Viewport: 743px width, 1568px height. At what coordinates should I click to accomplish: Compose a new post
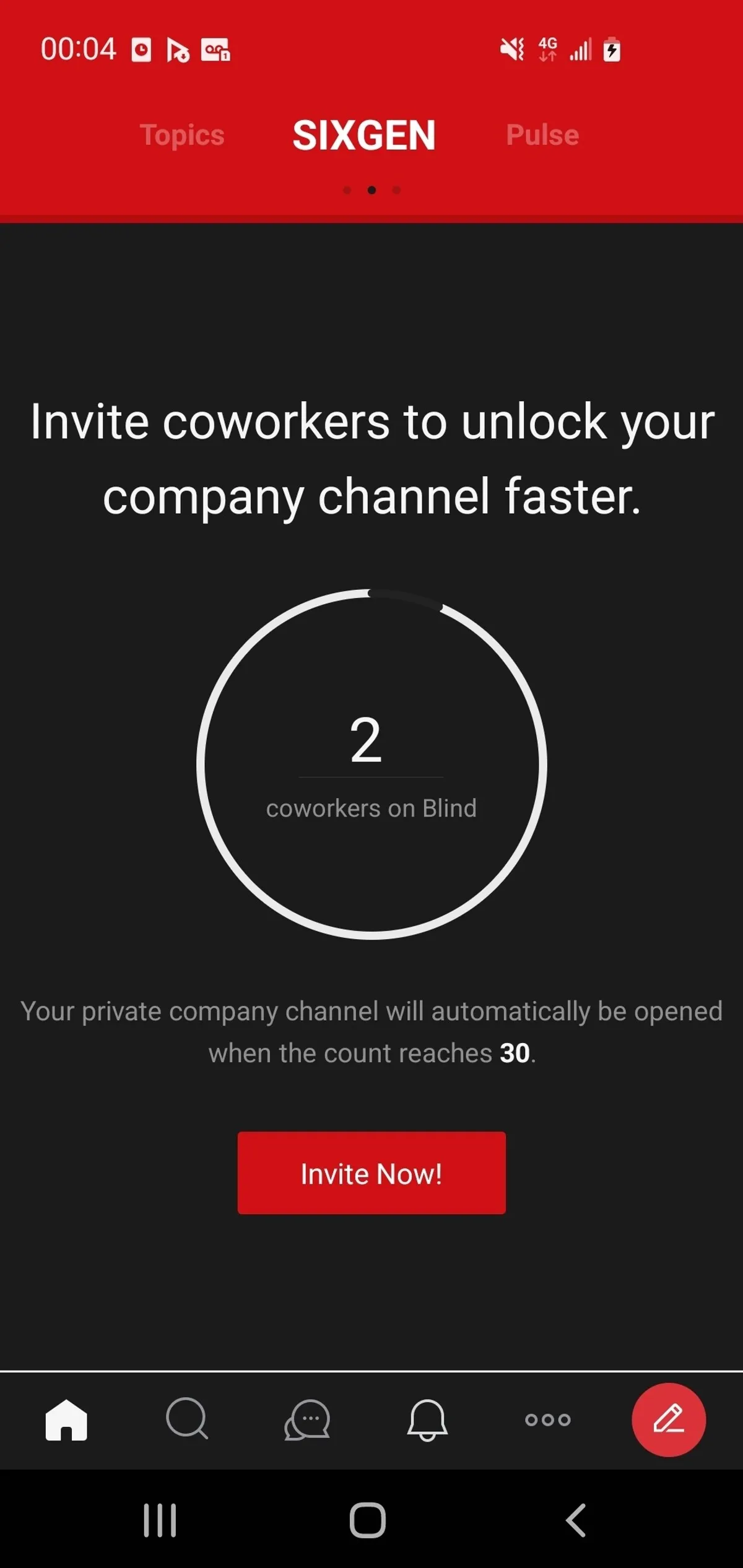pyautogui.click(x=668, y=1419)
